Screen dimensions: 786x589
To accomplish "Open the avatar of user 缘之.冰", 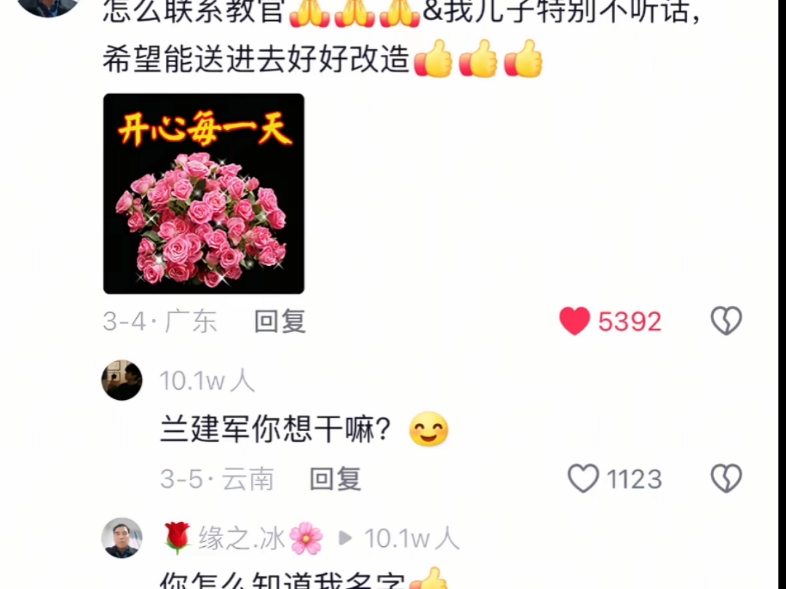I will pos(122,538).
